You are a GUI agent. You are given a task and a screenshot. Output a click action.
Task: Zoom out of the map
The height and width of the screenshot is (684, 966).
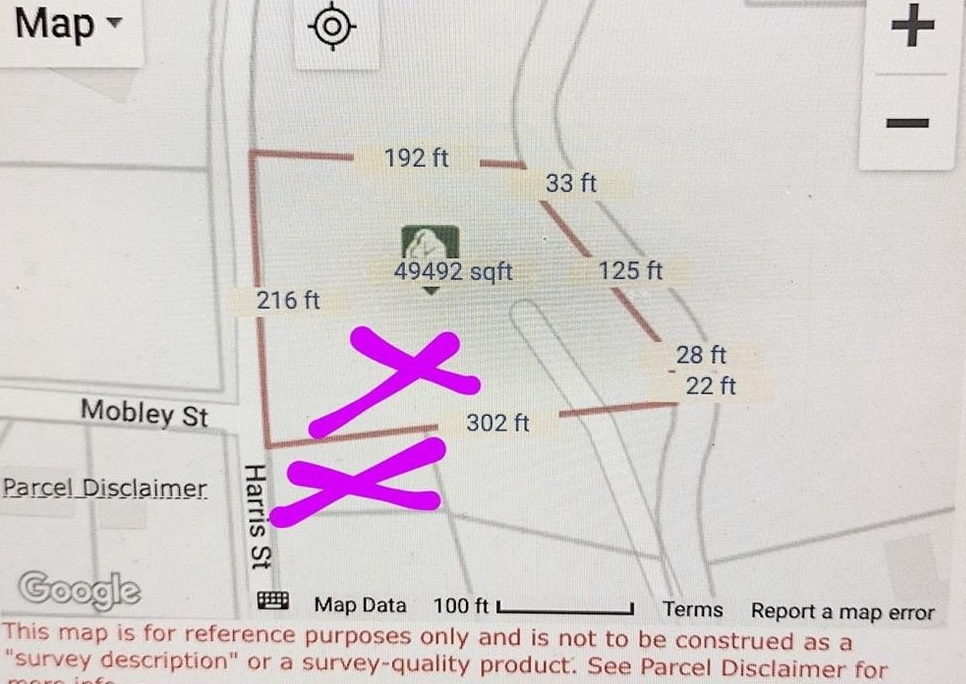click(909, 123)
